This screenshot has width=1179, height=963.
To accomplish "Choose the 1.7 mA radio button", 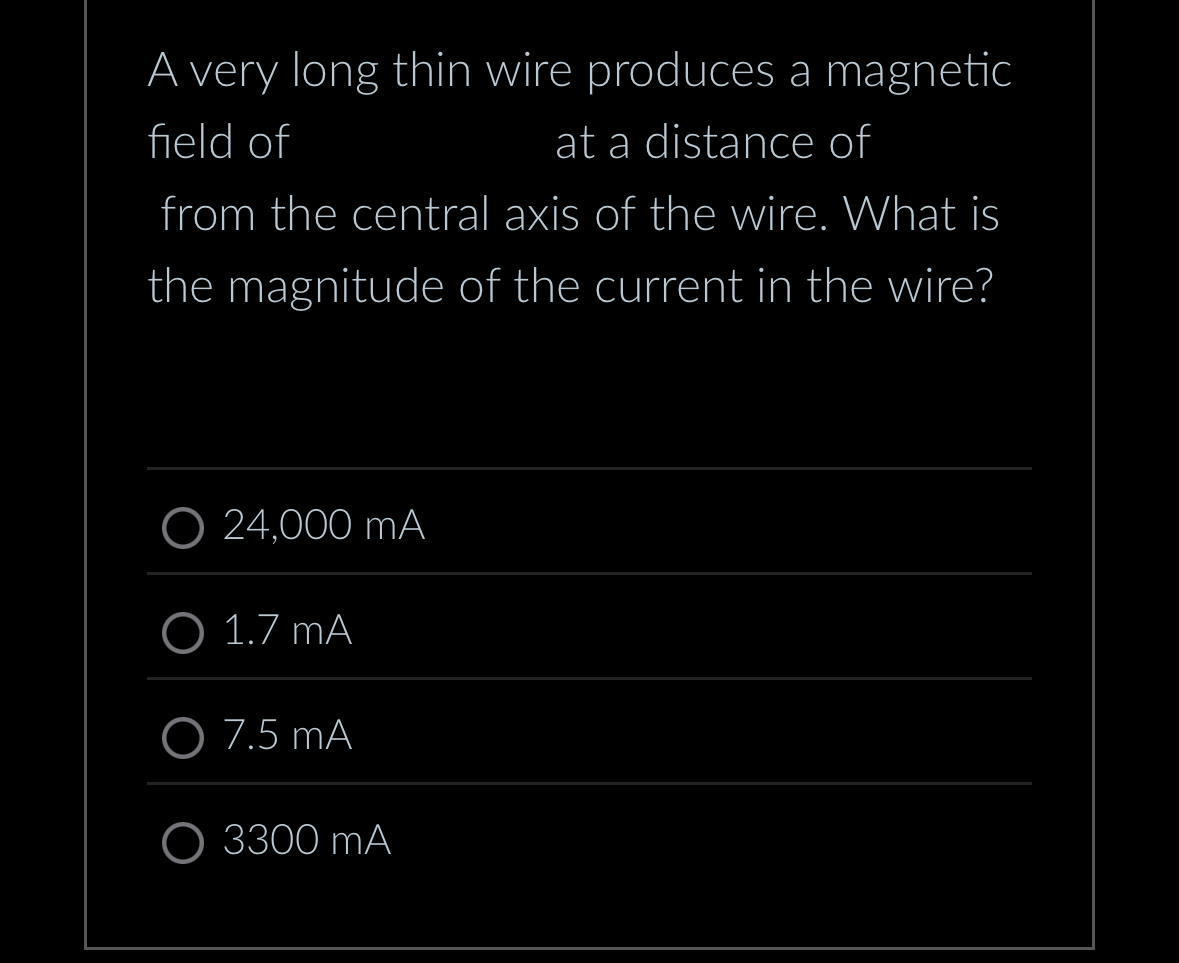I will 183,633.
